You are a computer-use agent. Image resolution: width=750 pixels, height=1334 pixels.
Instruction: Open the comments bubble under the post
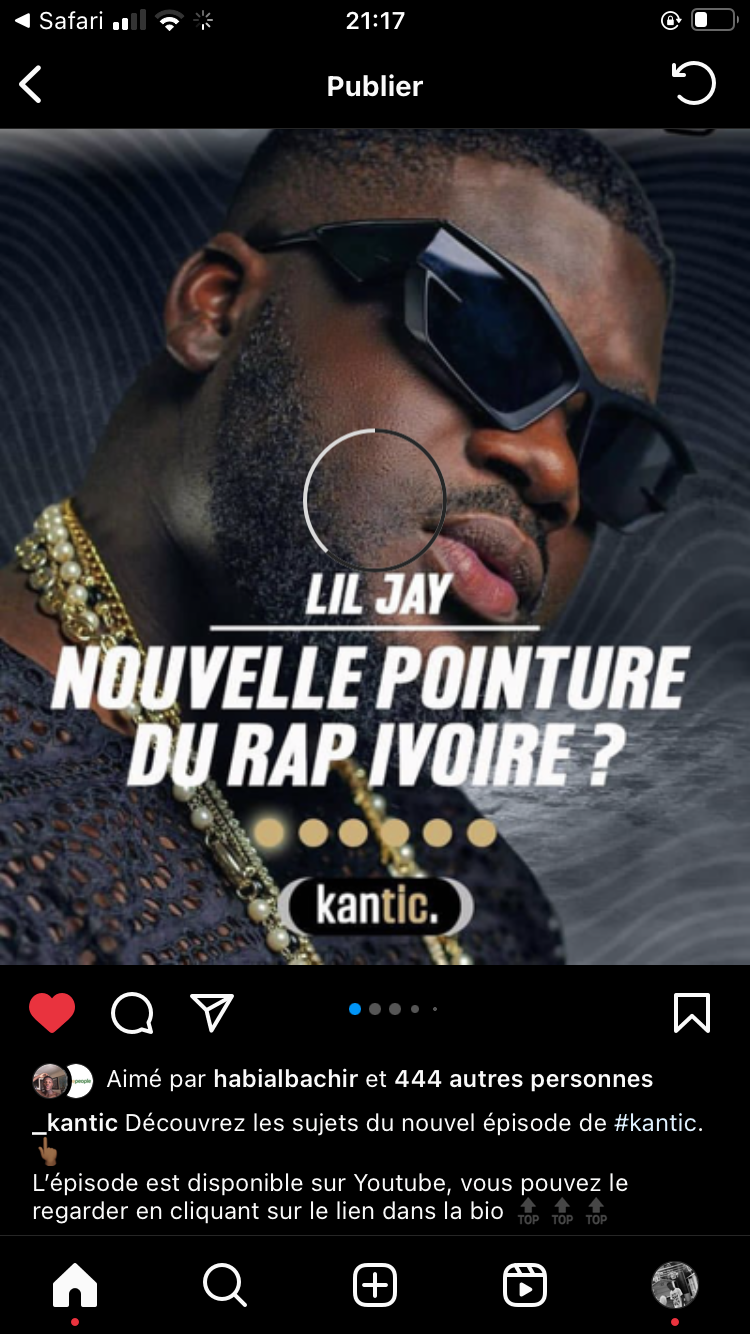132,1013
